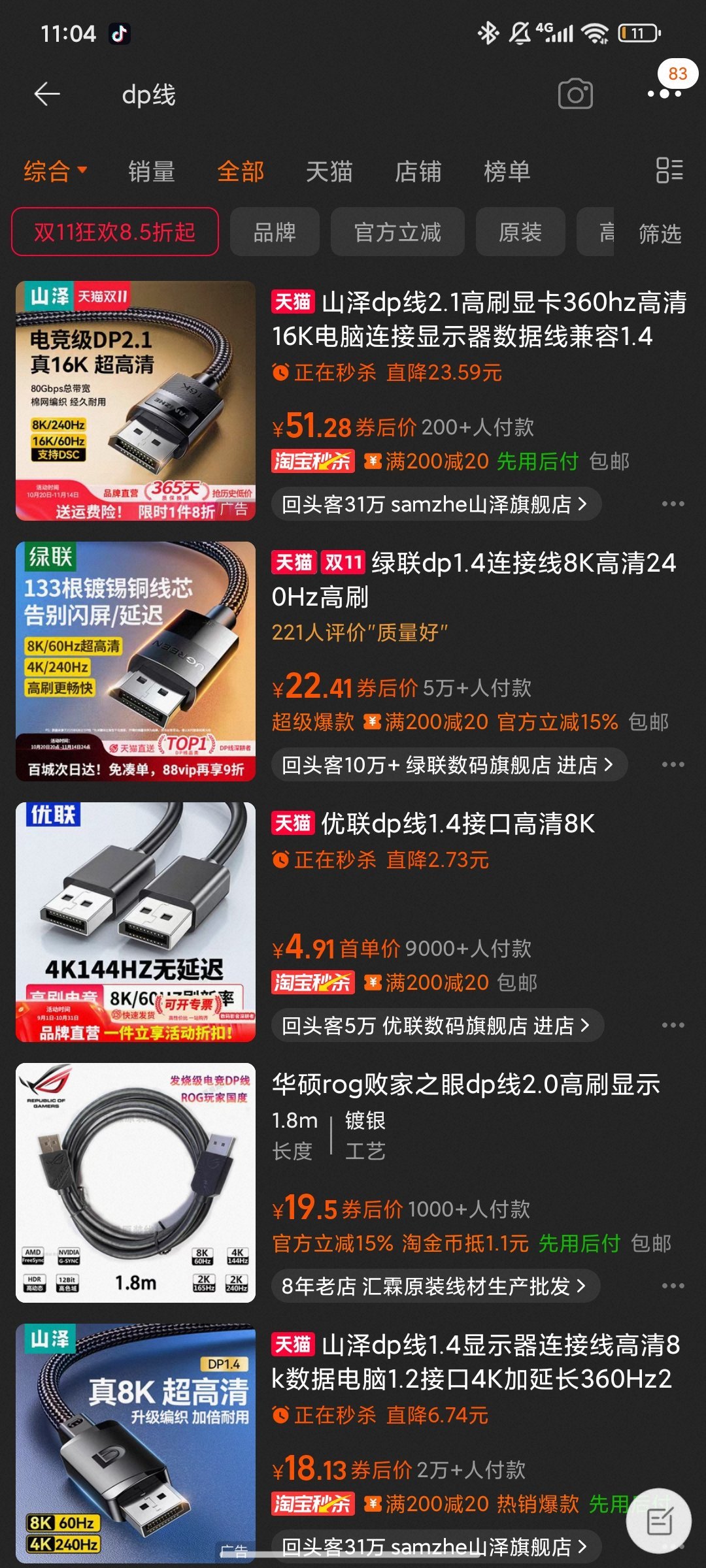Switch to the 天猫 tab
Screen dimensions: 706x1568
329,171
